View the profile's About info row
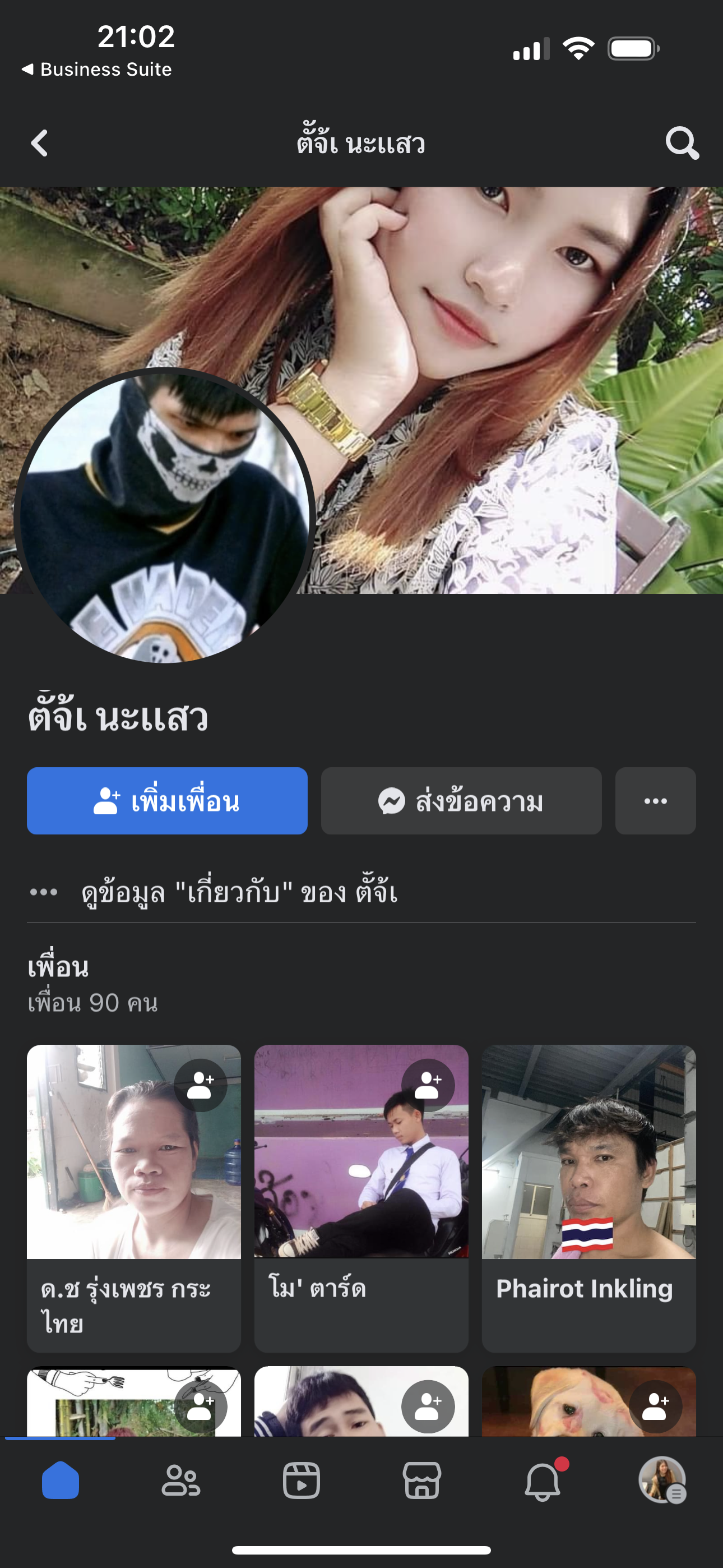Screen dimensions: 723x1568 point(239,892)
